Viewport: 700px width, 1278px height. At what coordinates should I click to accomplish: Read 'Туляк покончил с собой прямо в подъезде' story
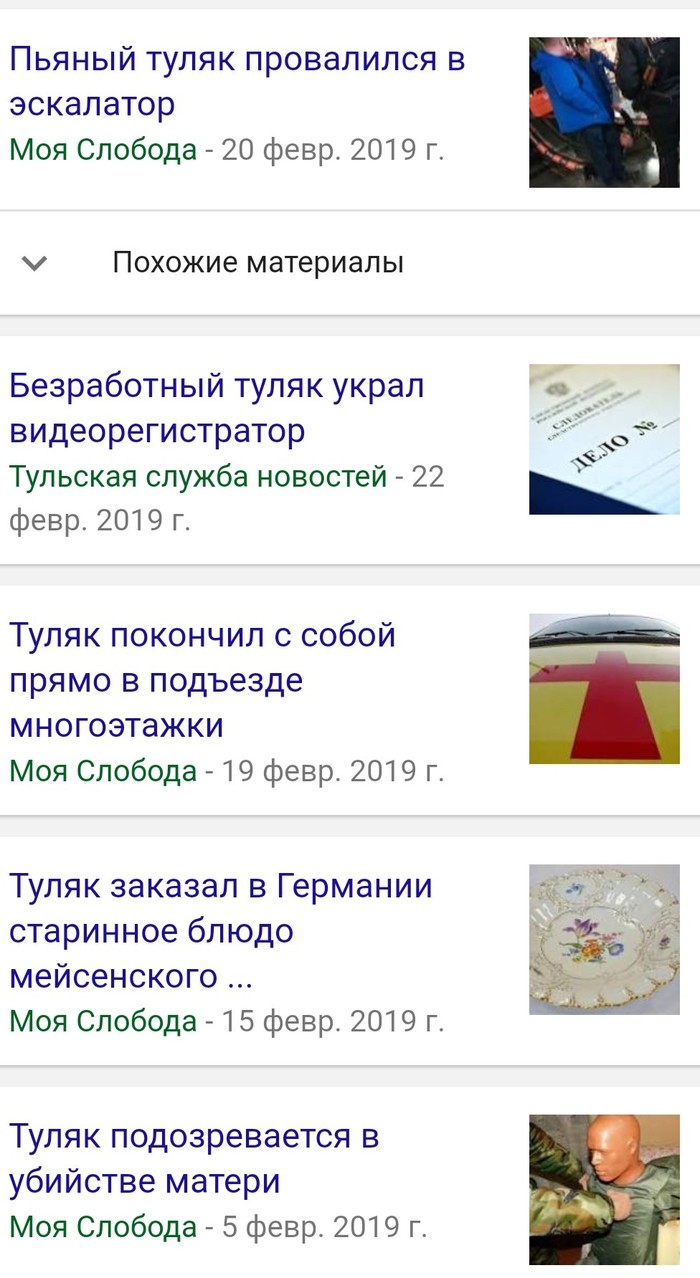click(203, 680)
